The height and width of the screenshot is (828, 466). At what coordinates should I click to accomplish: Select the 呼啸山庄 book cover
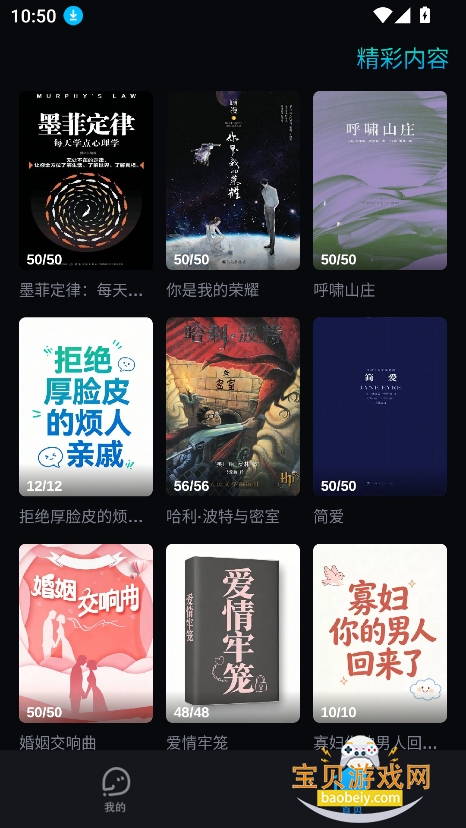pyautogui.click(x=380, y=181)
